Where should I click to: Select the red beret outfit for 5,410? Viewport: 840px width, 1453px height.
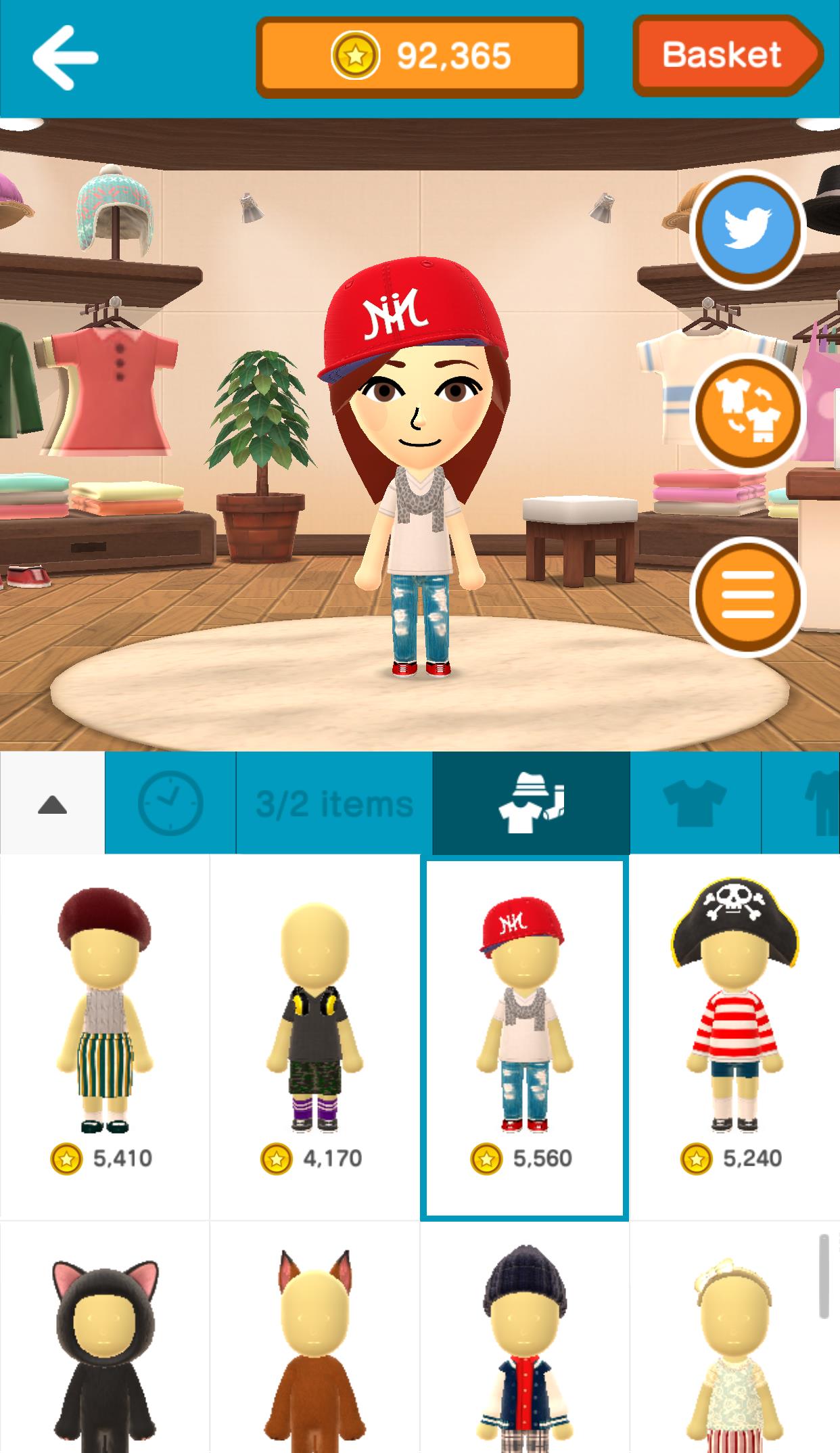pyautogui.click(x=105, y=1035)
